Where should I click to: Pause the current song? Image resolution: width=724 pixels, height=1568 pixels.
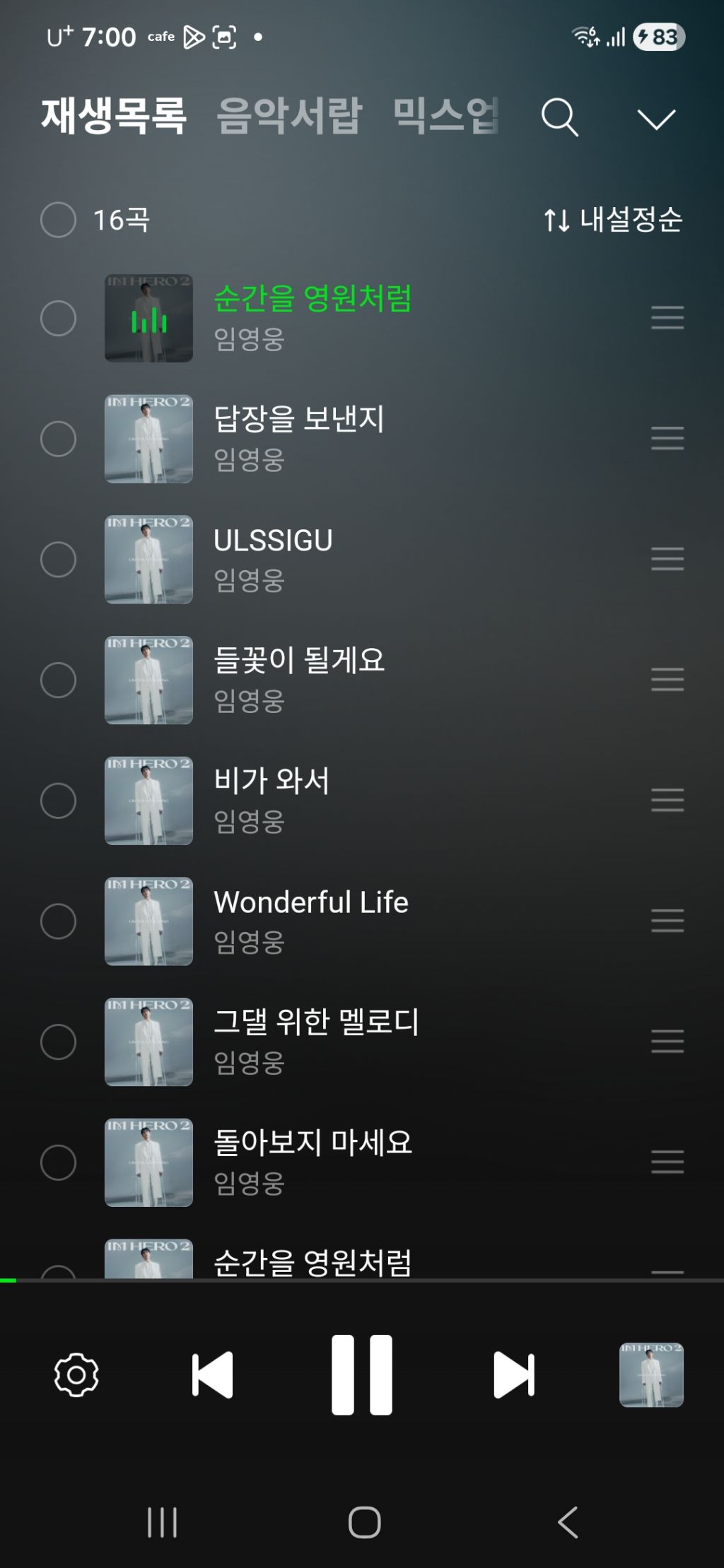[362, 1375]
